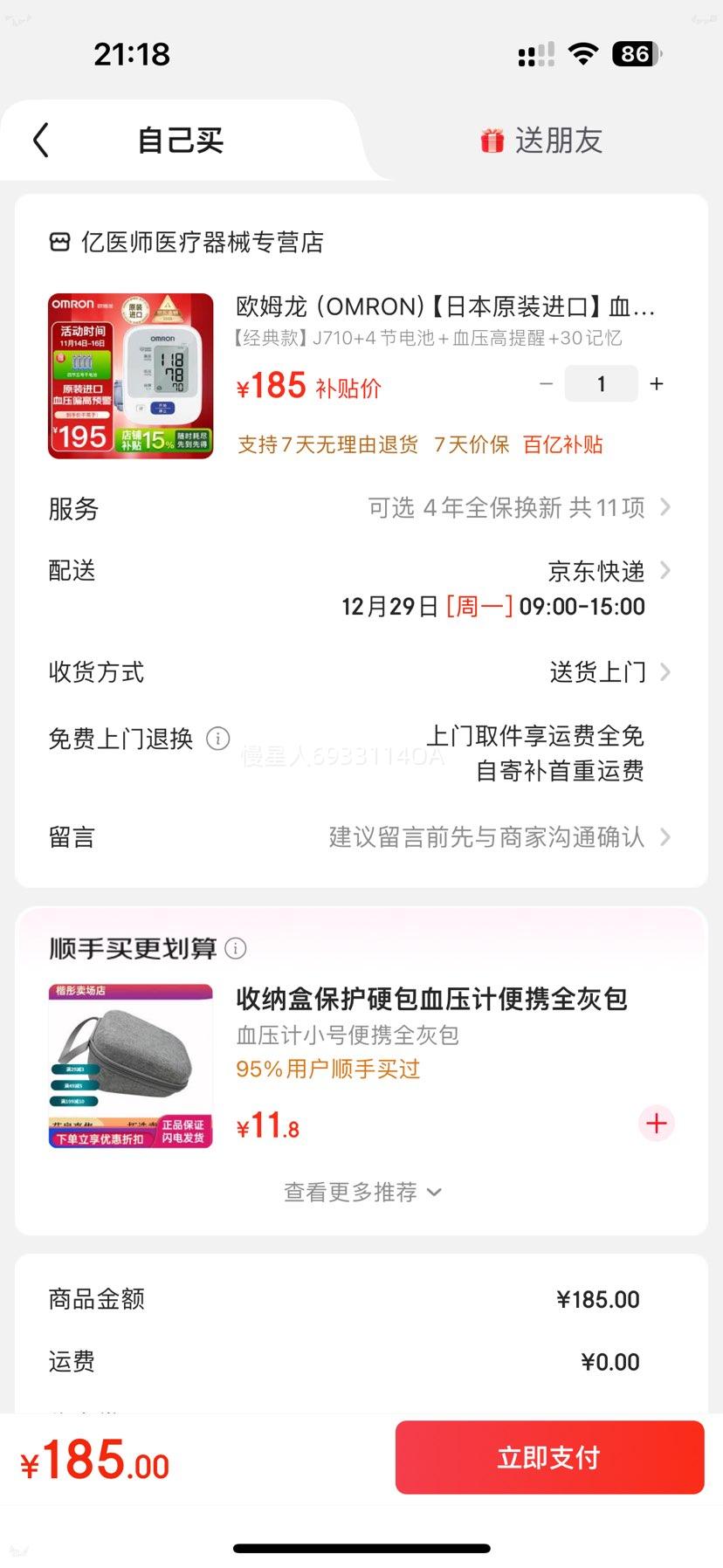Image resolution: width=723 pixels, height=1568 pixels.
Task: Tap the quantity input field showing 1
Action: coord(601,383)
